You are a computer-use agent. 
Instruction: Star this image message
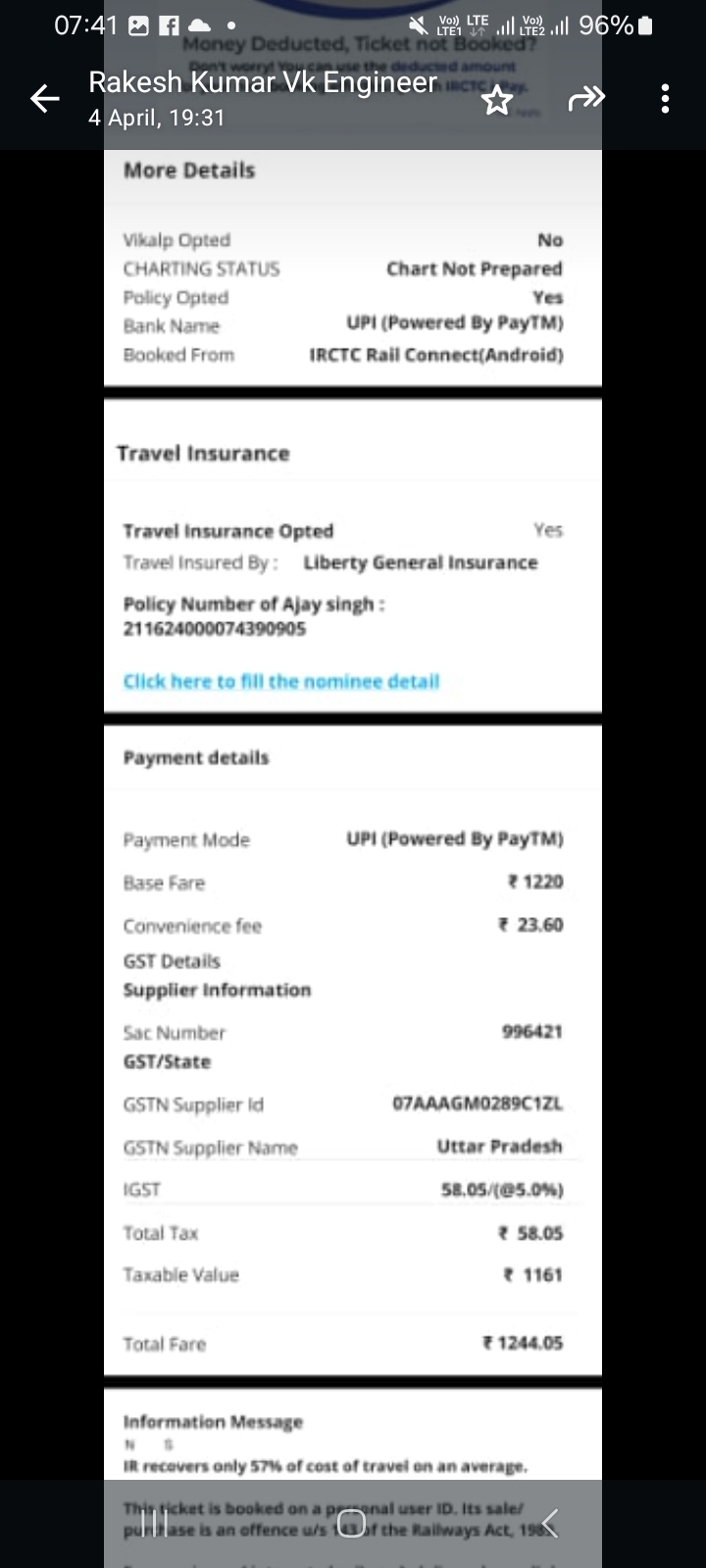pos(497,99)
